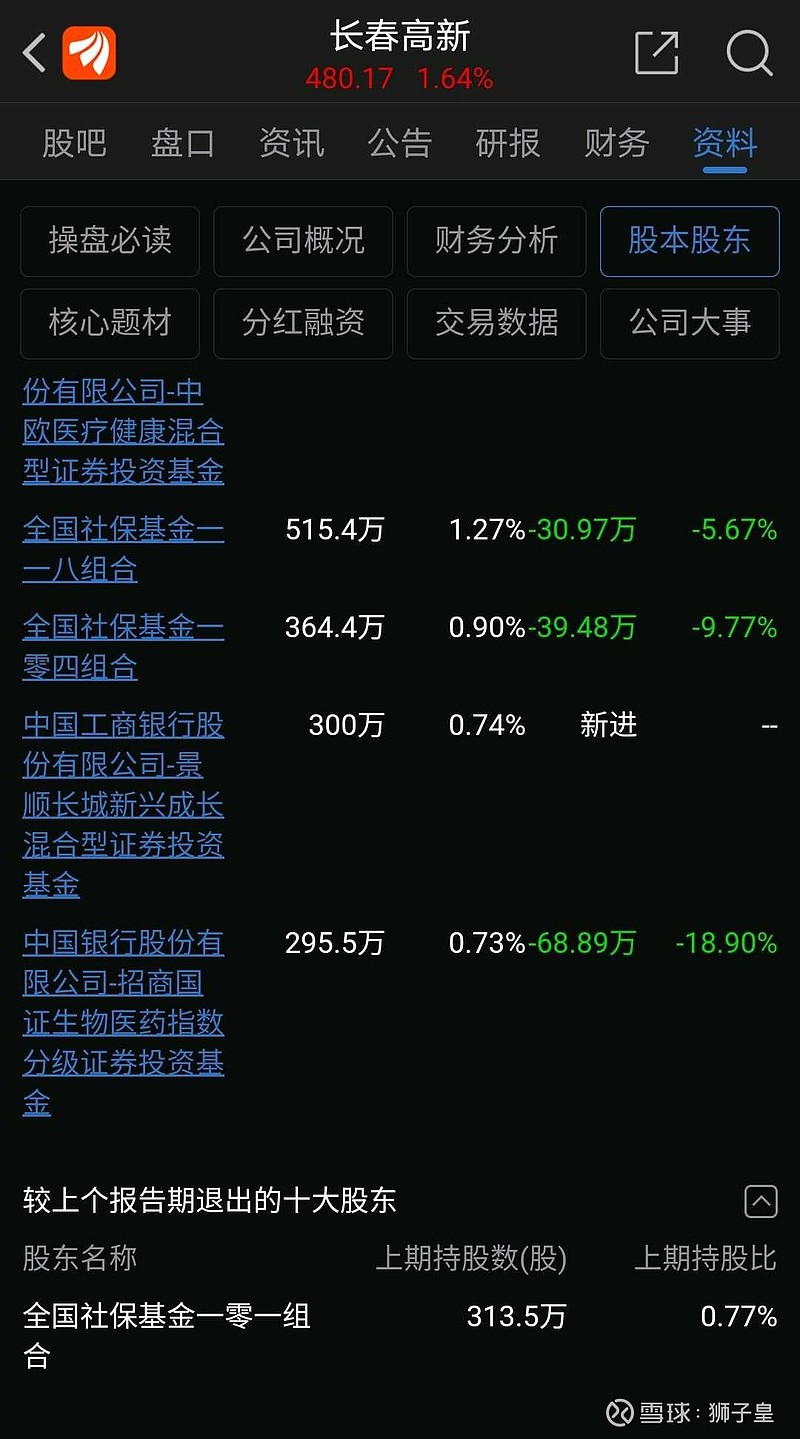This screenshot has width=800, height=1439.
Task: Open shareholder link 全国社保基金一一八组合
Action: [124, 549]
